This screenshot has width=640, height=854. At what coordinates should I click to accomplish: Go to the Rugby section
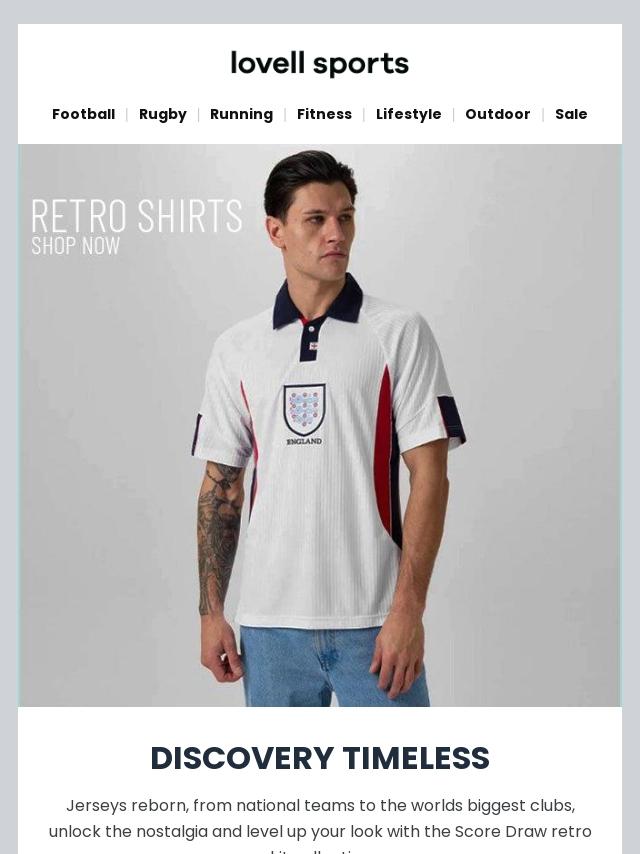point(163,114)
